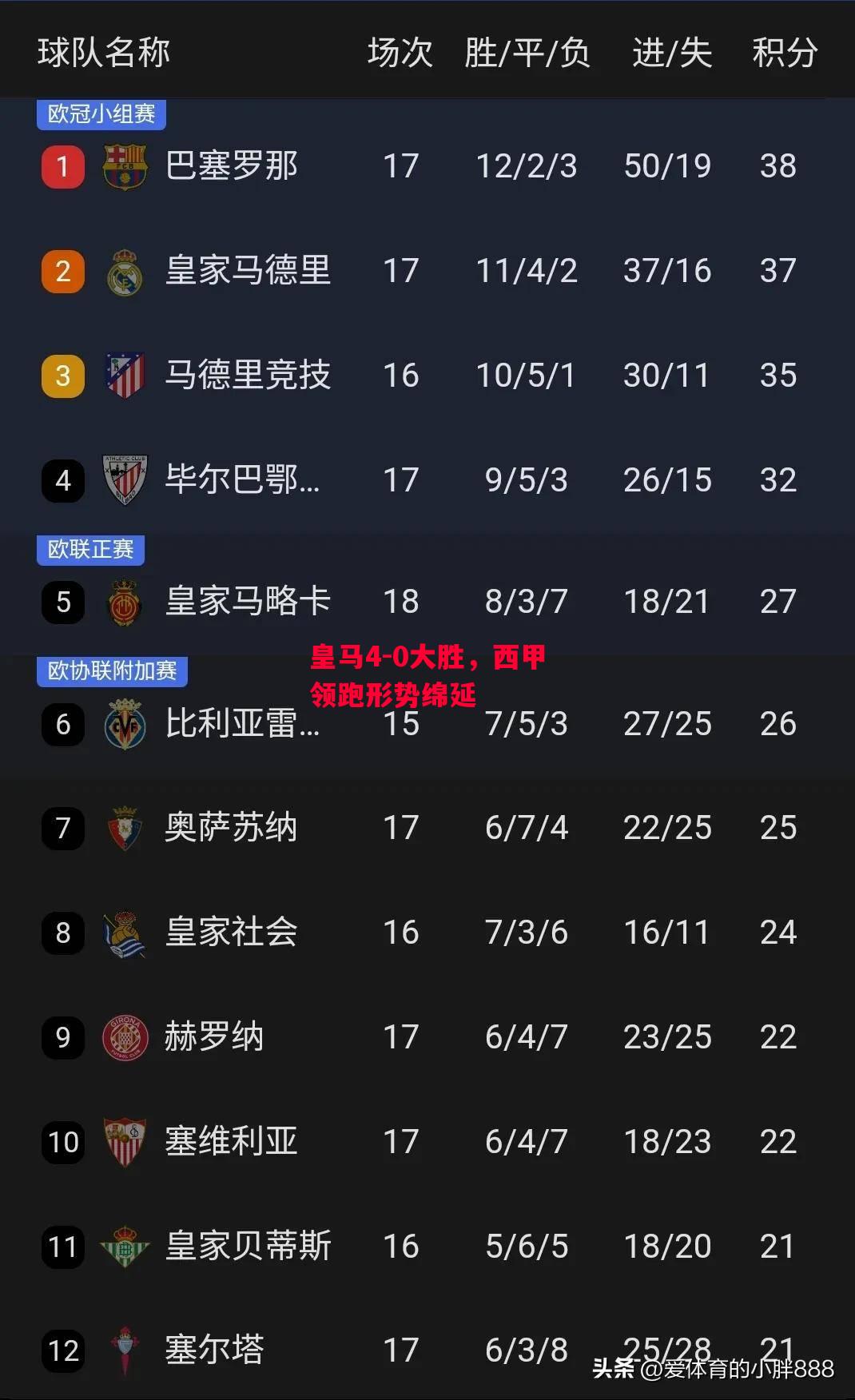This screenshot has width=855, height=1400.
Task: Click the yellow rank 3 marker
Action: 62,376
